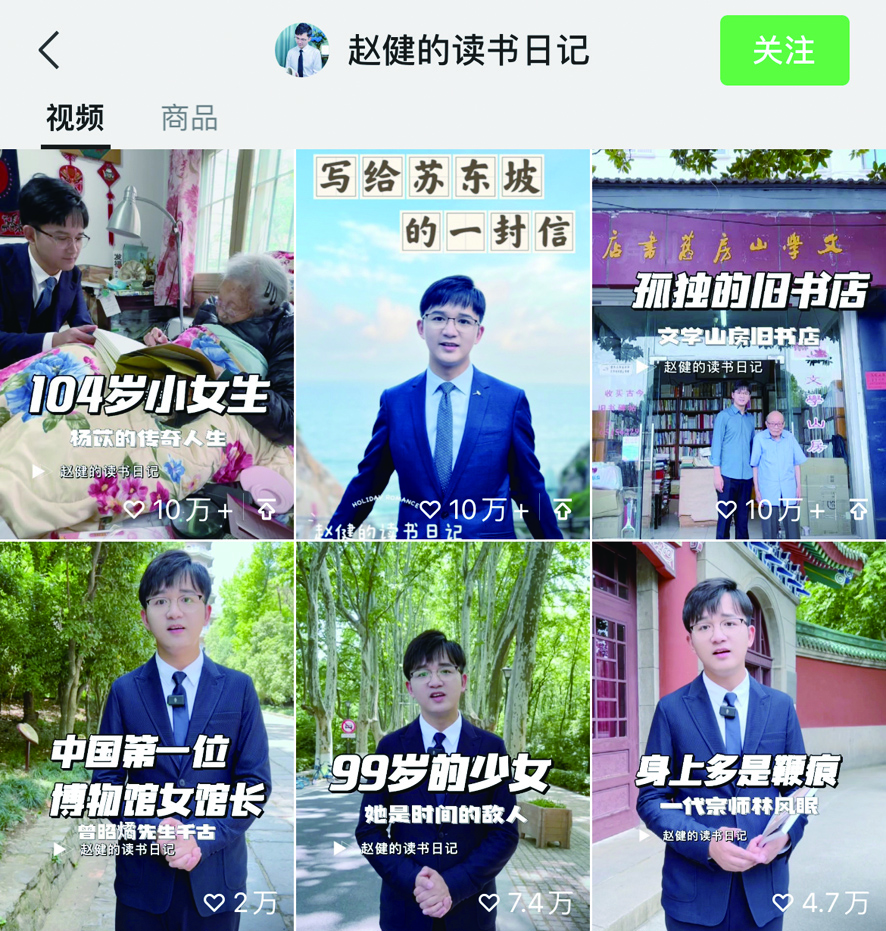Switch to the 商品 tab
This screenshot has height=931, width=886.
click(189, 118)
